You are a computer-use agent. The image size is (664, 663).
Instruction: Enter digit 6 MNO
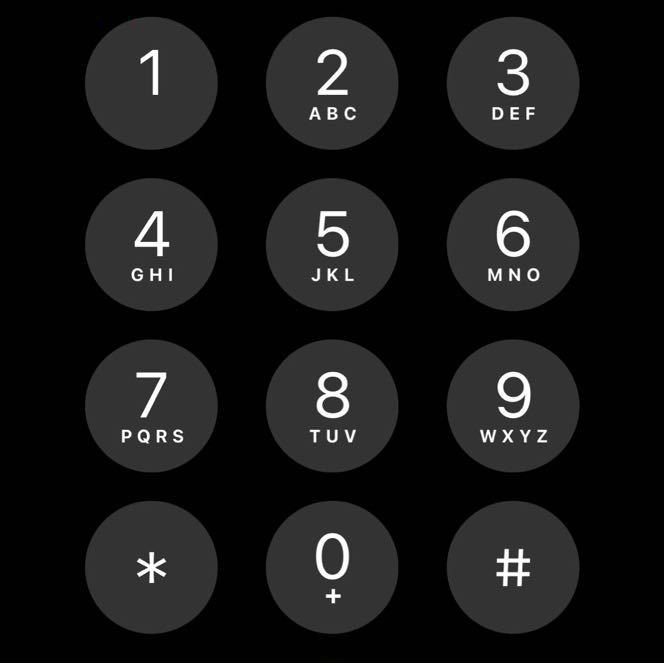(x=513, y=245)
